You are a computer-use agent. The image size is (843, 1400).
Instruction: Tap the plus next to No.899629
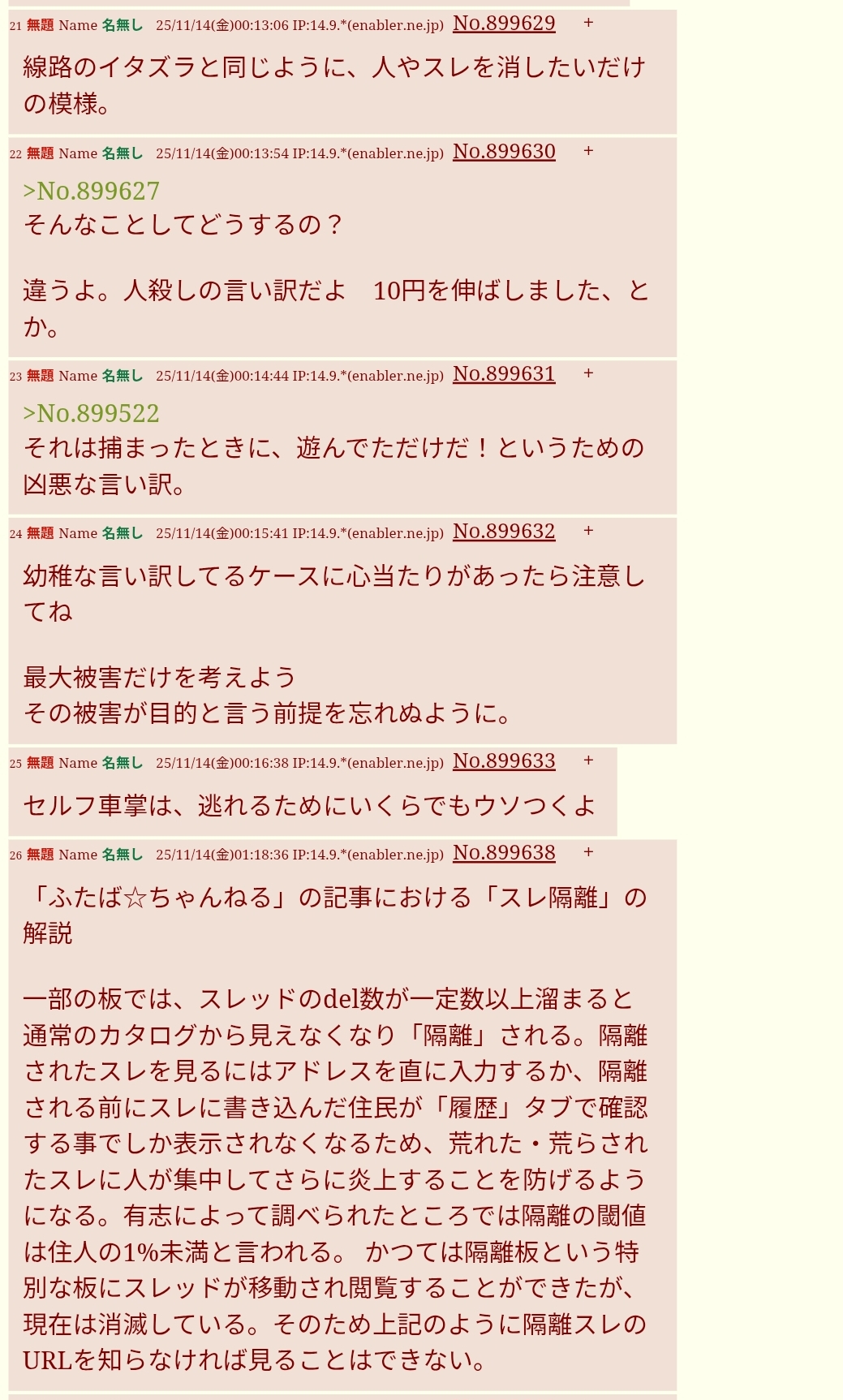[588, 23]
